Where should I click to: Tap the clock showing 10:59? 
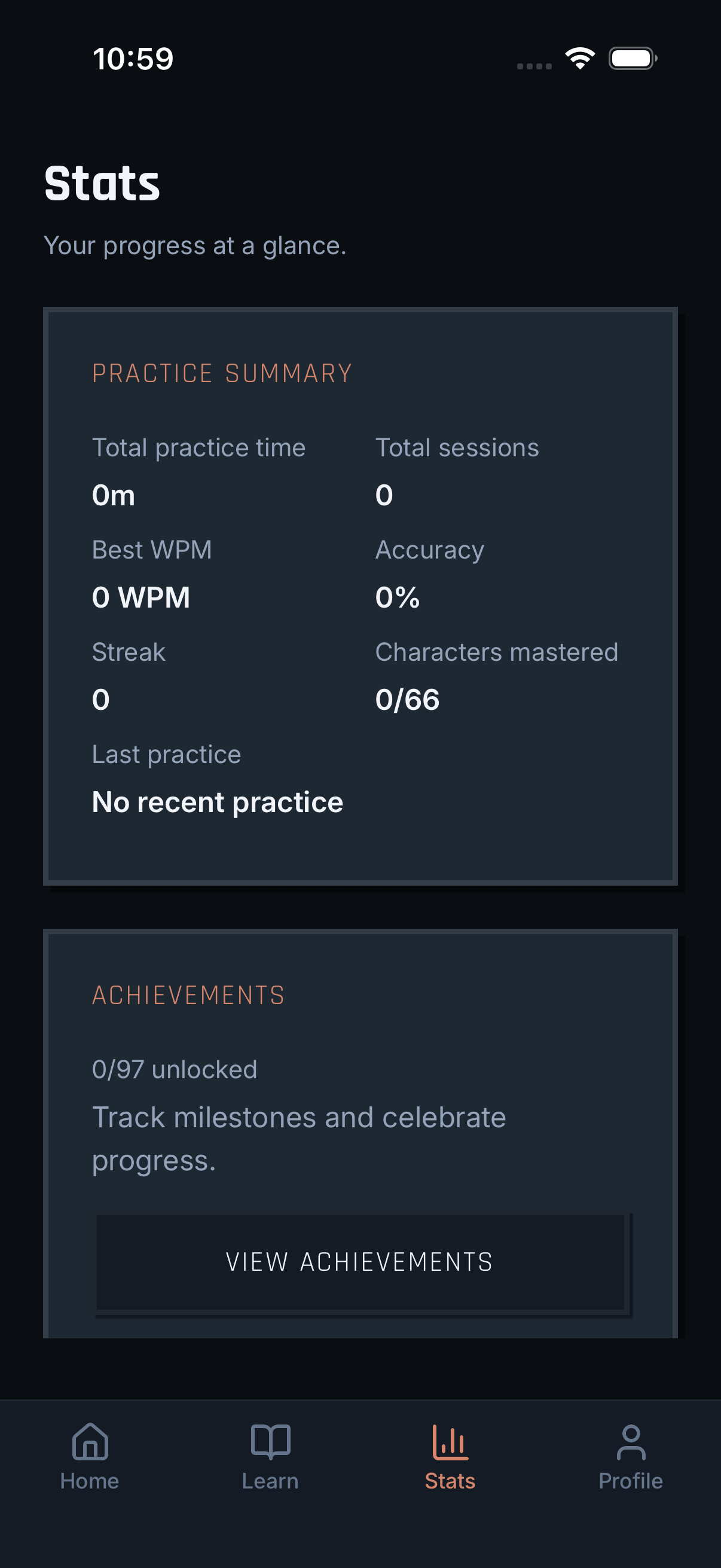[x=133, y=59]
